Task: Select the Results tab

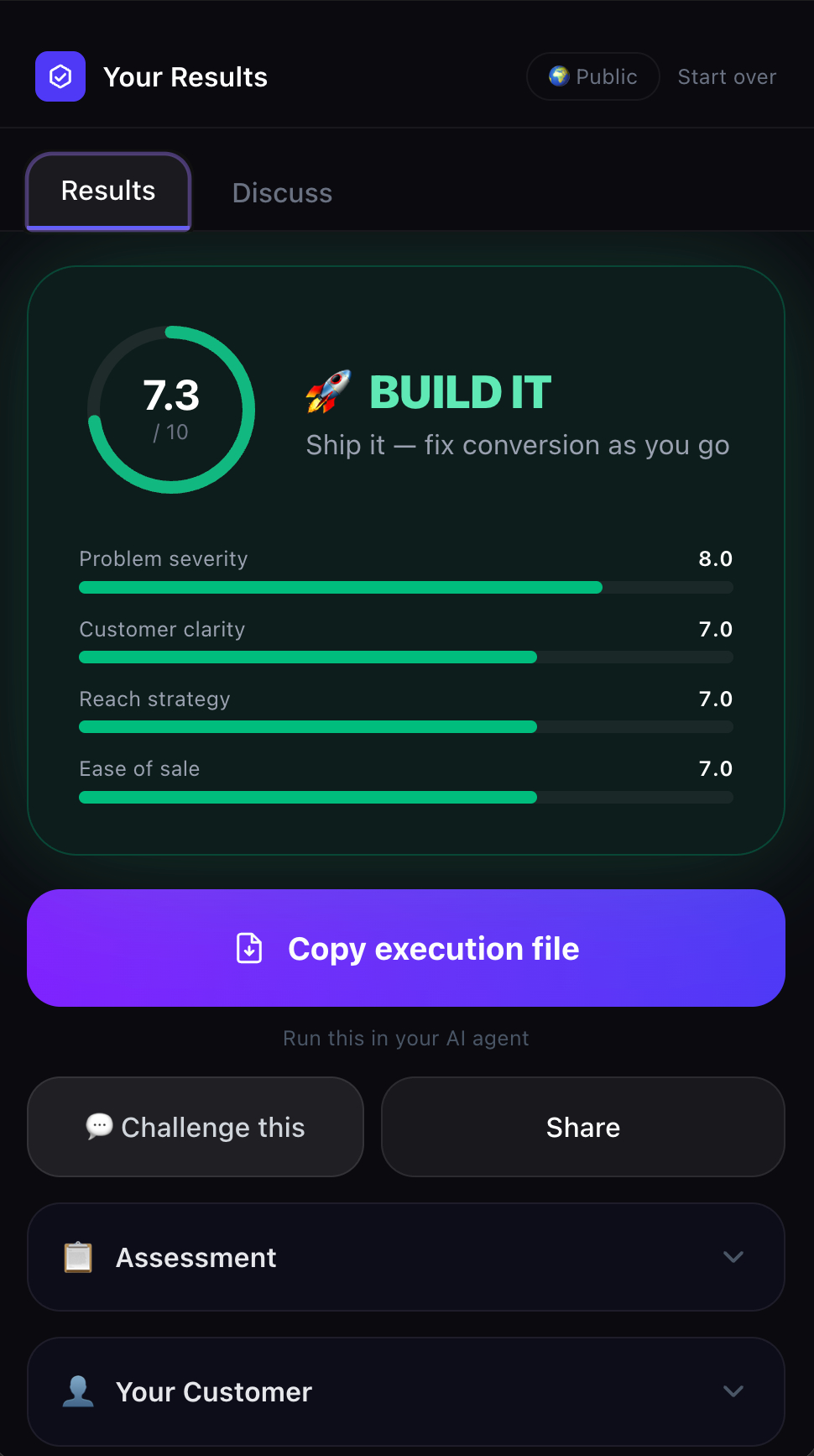Action: point(108,191)
